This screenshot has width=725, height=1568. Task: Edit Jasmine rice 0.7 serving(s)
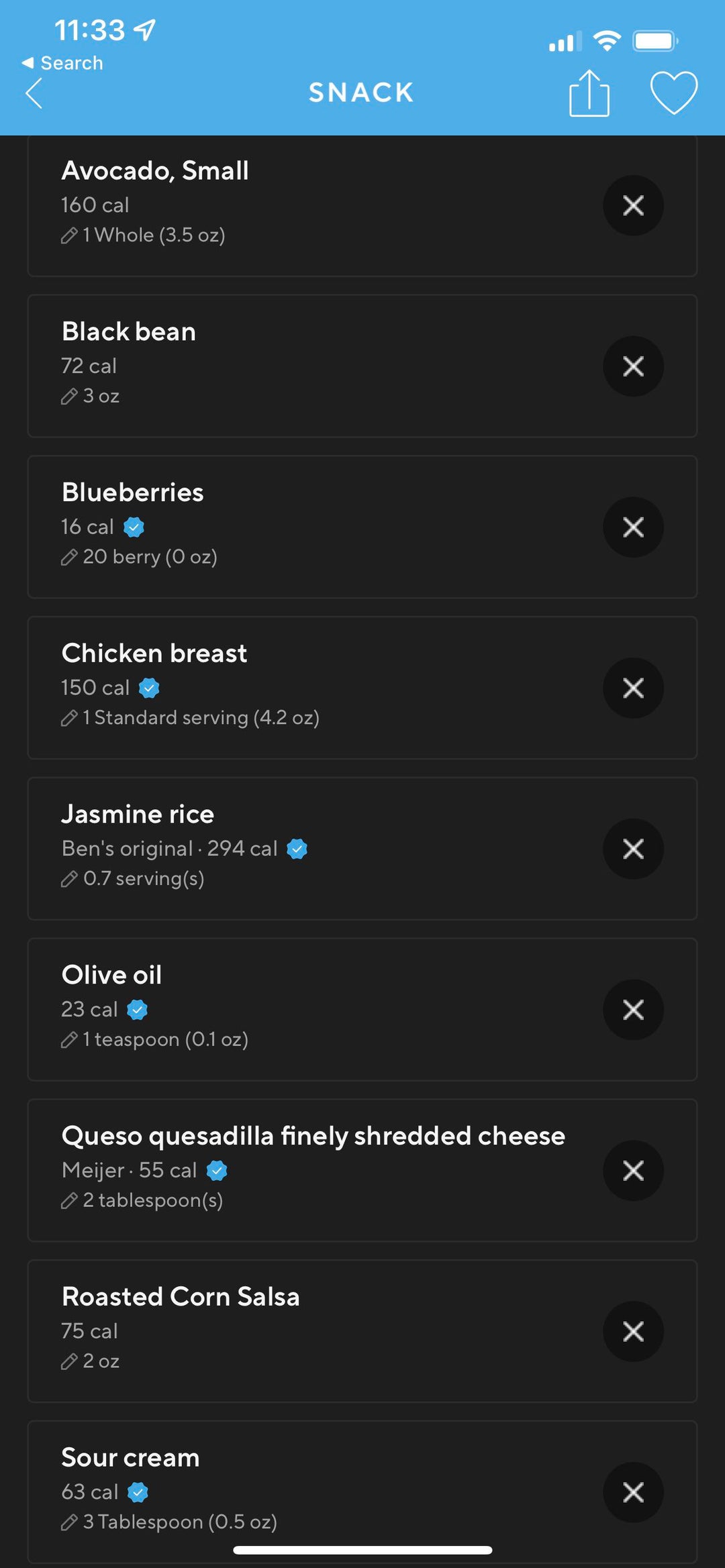[133, 879]
